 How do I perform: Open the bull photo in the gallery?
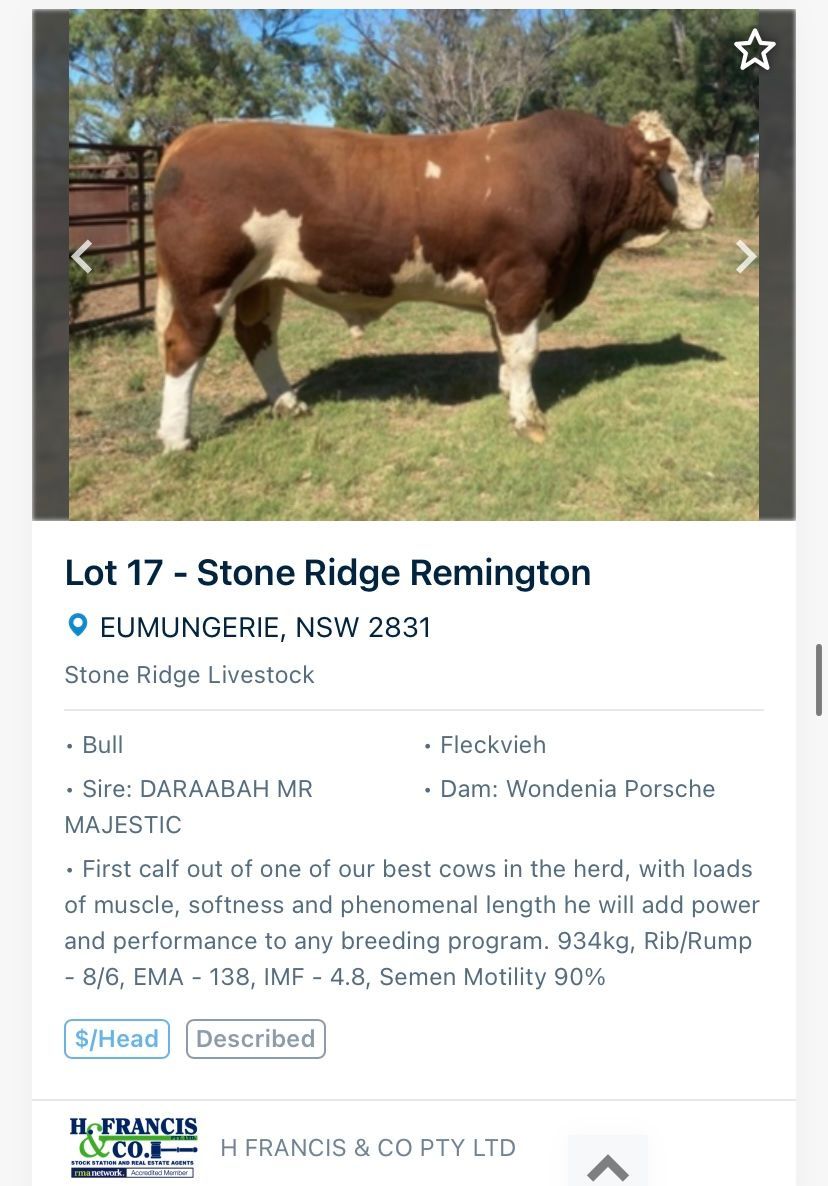414,265
